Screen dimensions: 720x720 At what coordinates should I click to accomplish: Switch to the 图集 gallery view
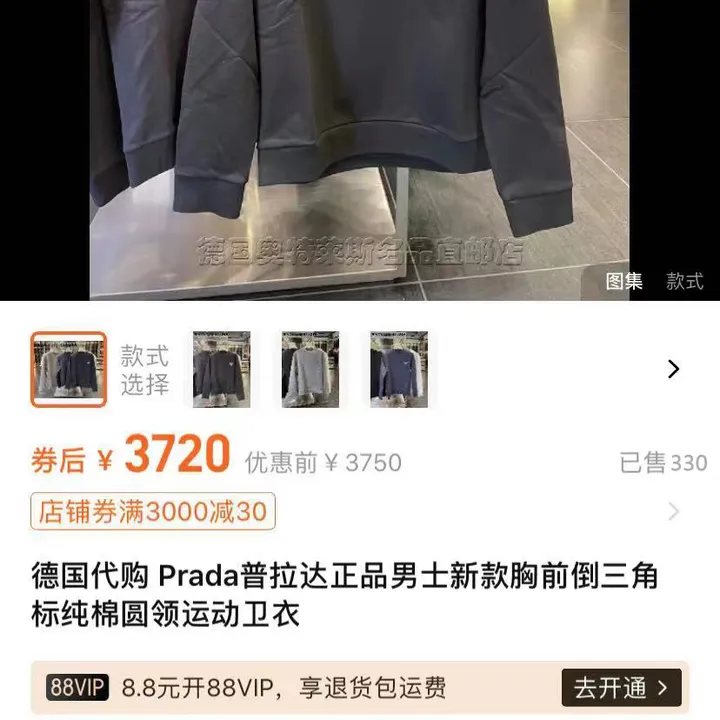point(624,281)
